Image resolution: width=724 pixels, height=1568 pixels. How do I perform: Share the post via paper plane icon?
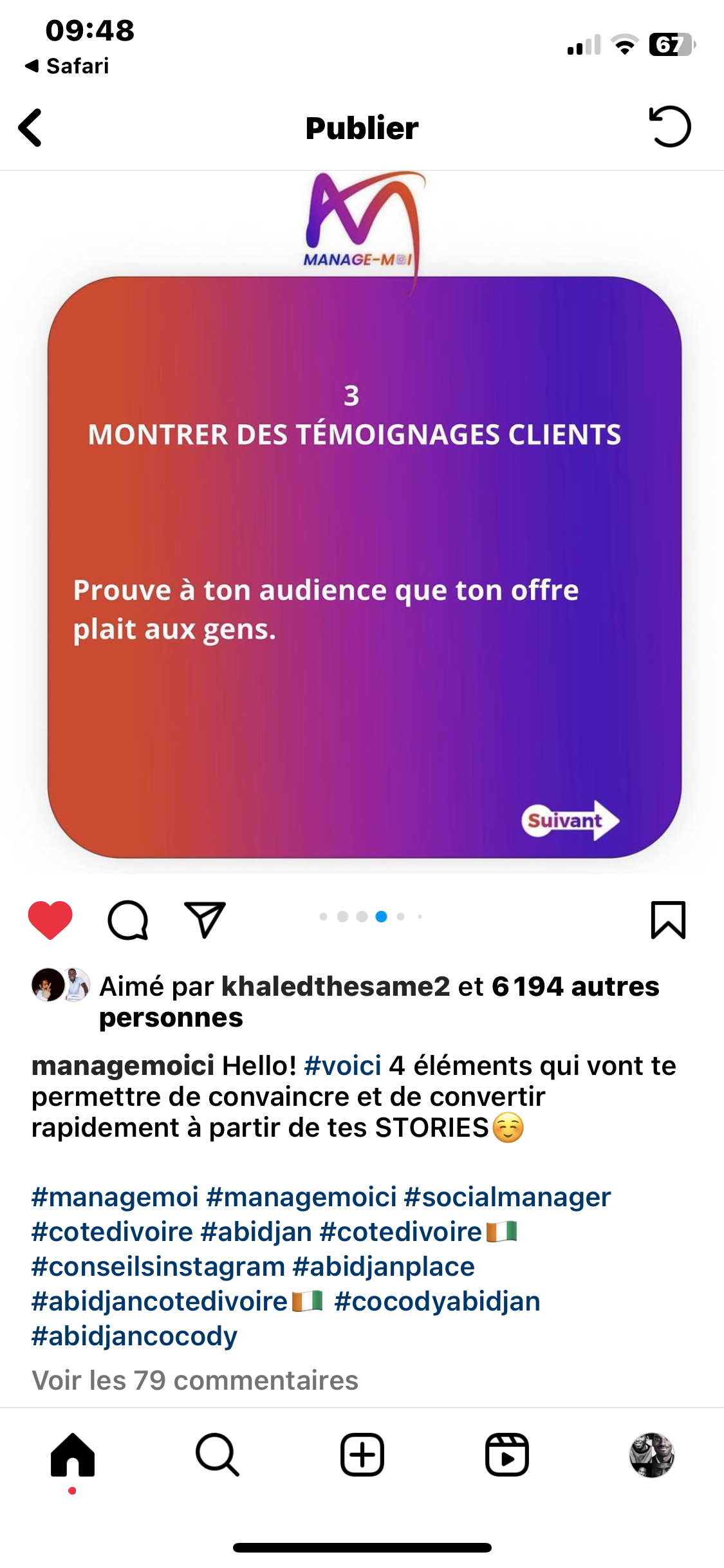(205, 919)
